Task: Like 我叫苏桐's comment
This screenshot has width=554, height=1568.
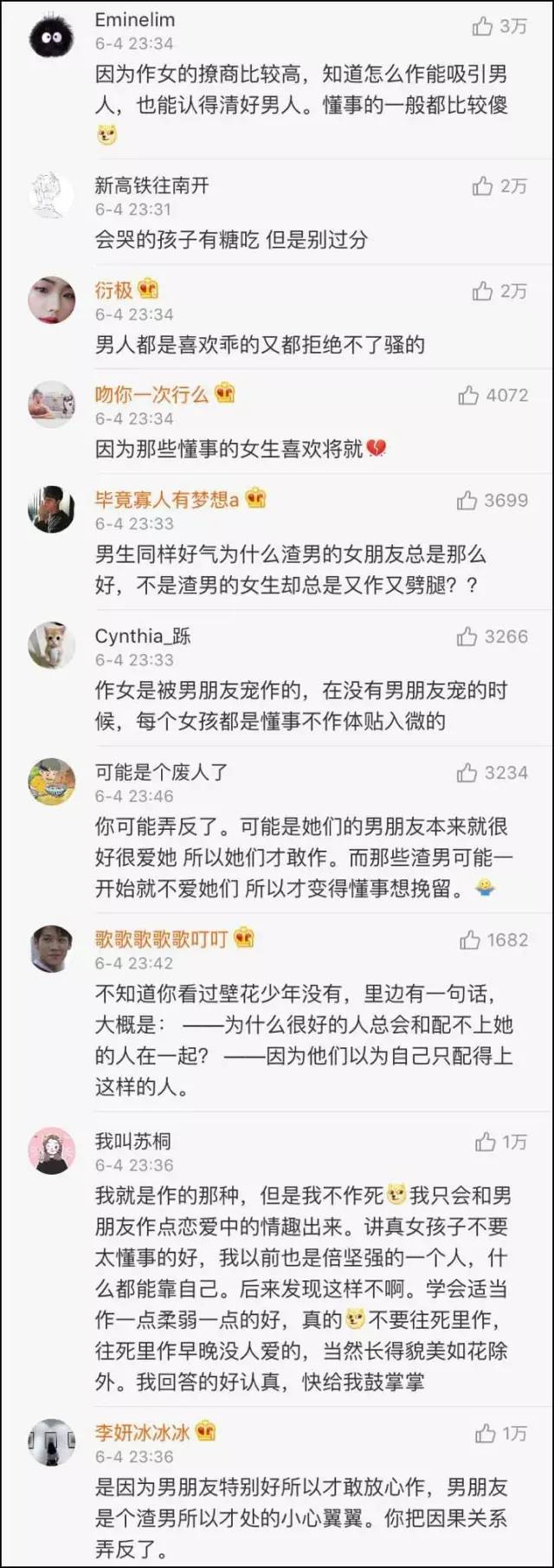Action: [485, 1142]
